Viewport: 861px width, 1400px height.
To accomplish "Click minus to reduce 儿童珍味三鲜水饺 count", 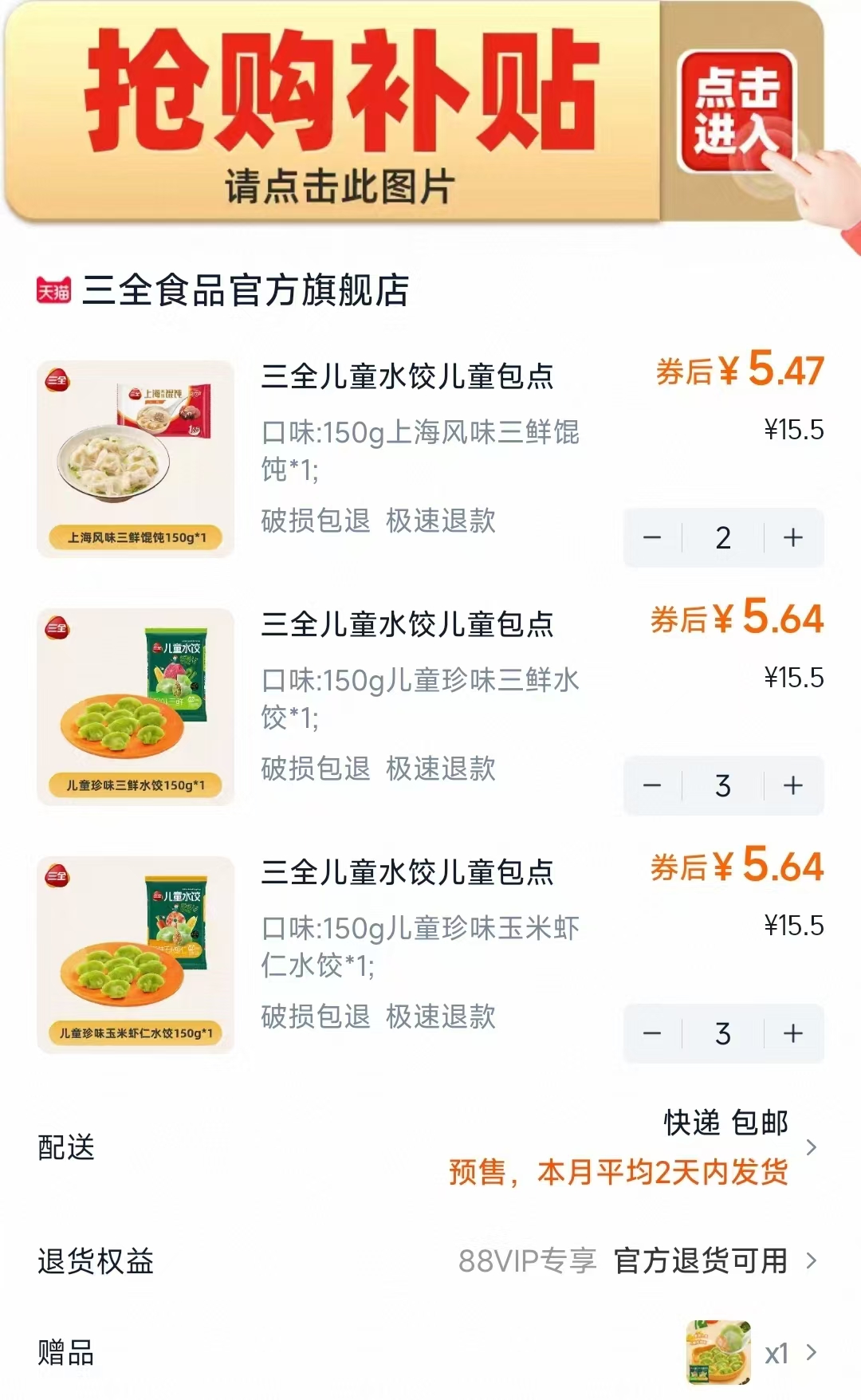I will [651, 787].
